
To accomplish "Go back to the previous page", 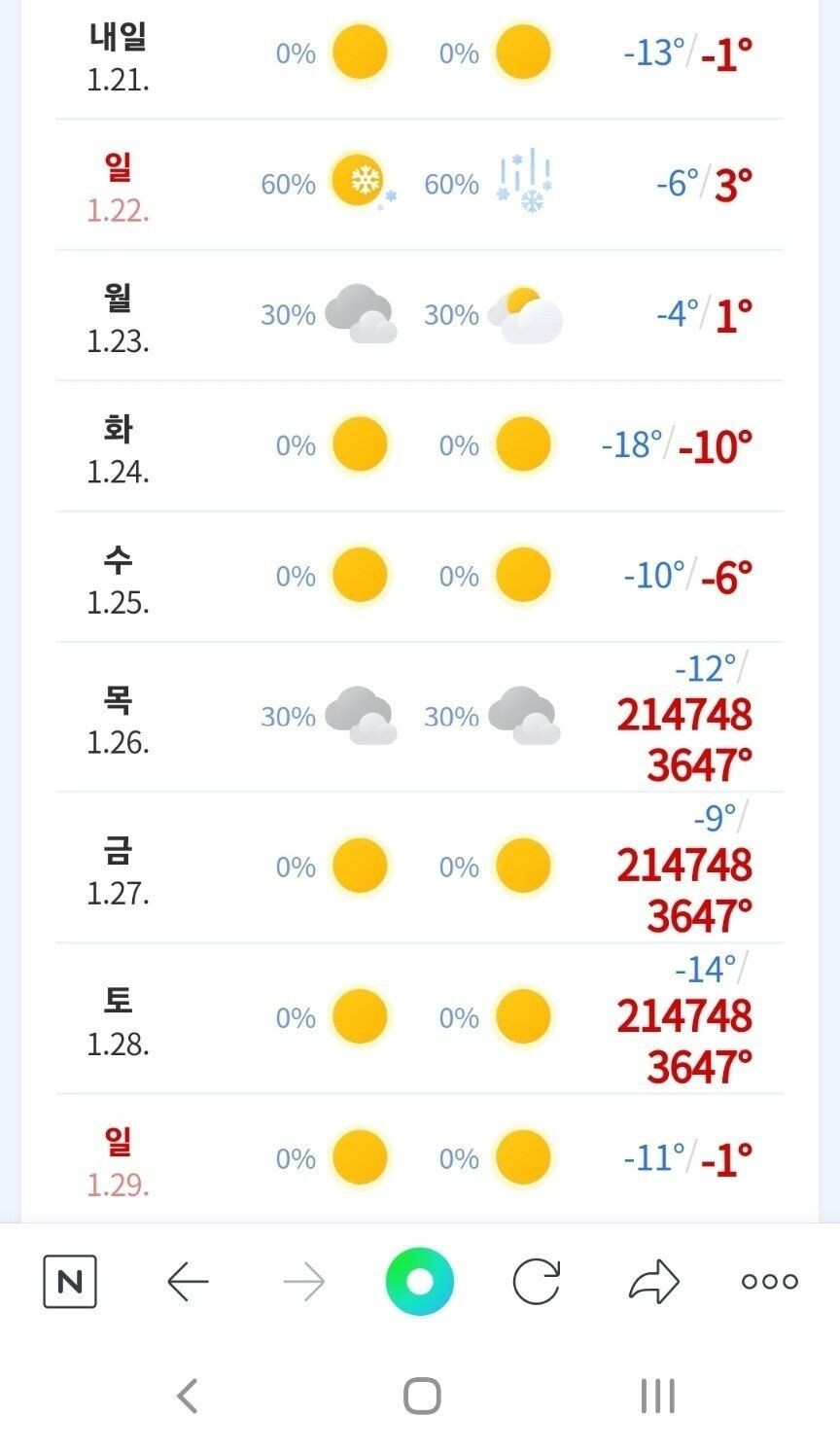I will click(188, 1282).
